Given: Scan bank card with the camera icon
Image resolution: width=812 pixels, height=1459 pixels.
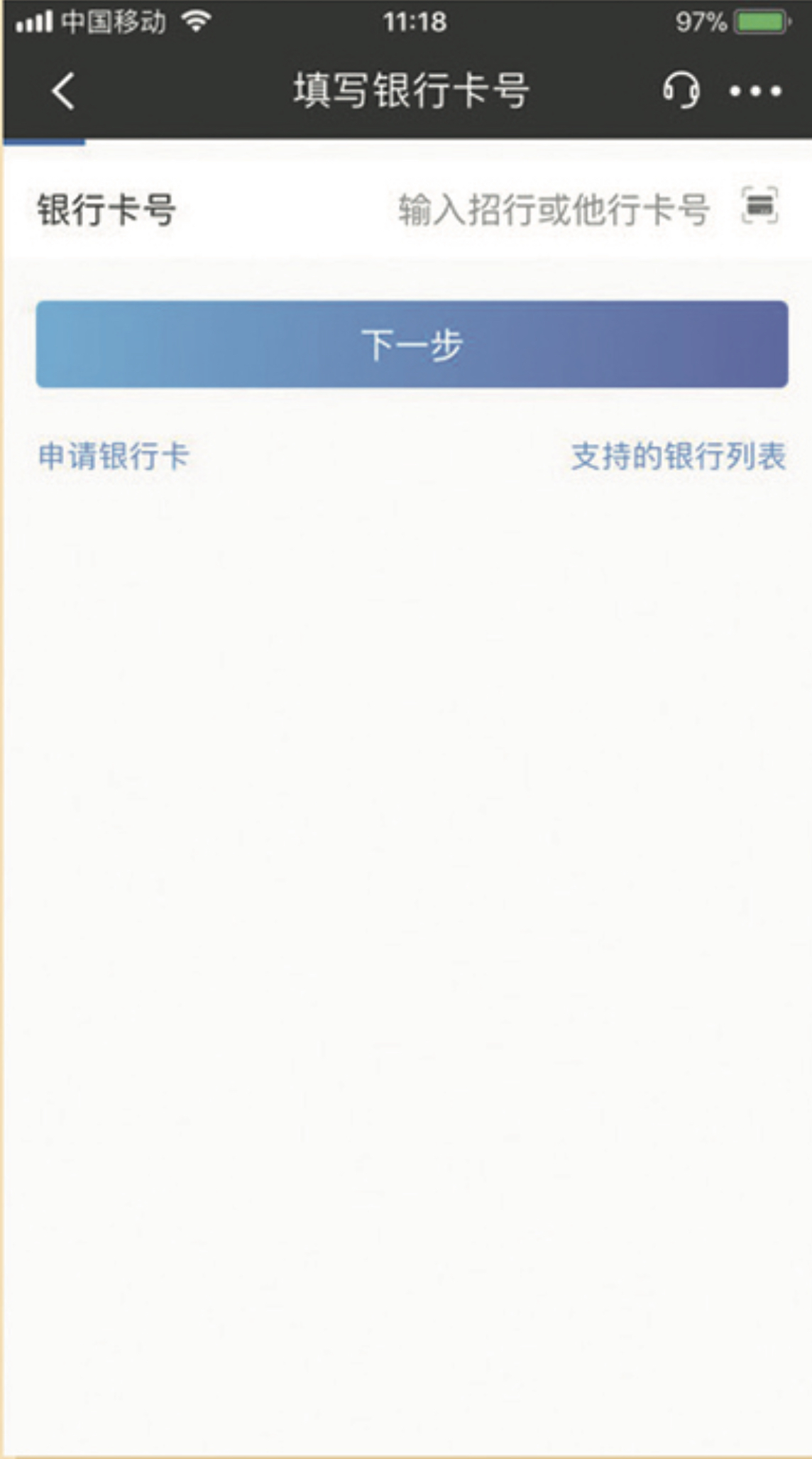Looking at the screenshot, I should coord(759,207).
